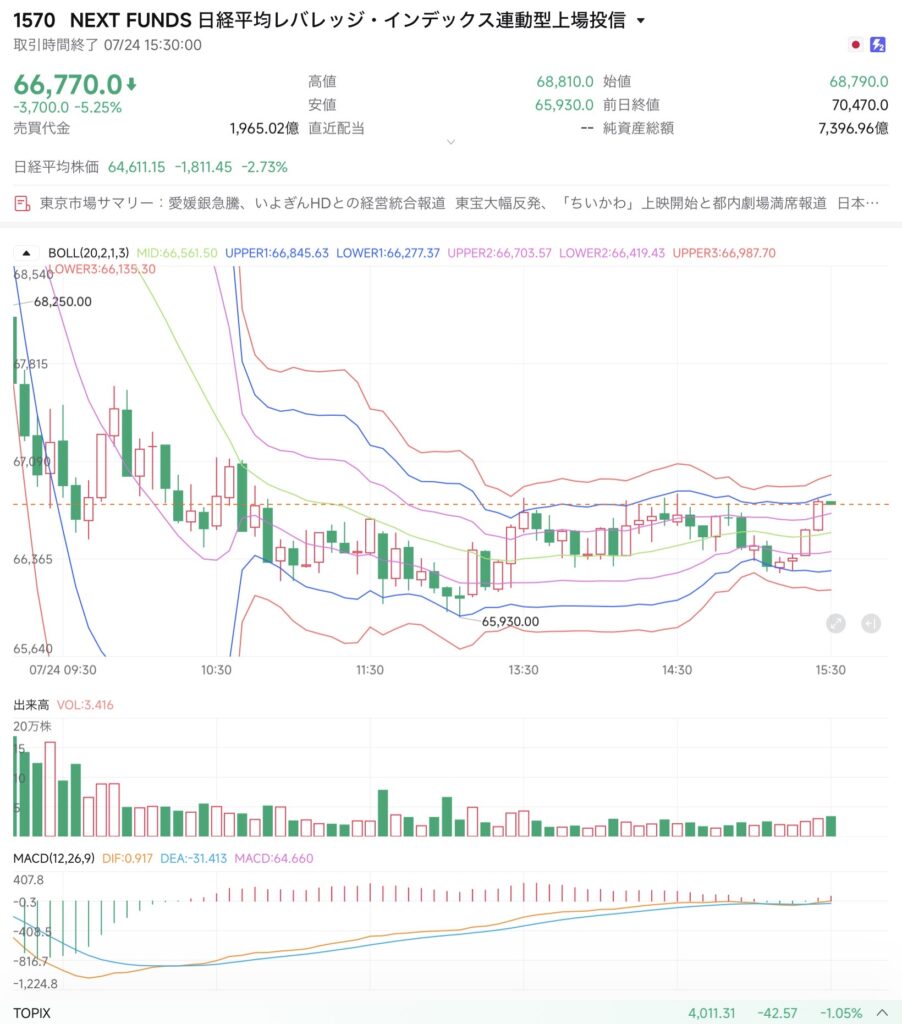Open the 出来高 volume indicator settings
The height and width of the screenshot is (1024, 902).
[31, 705]
